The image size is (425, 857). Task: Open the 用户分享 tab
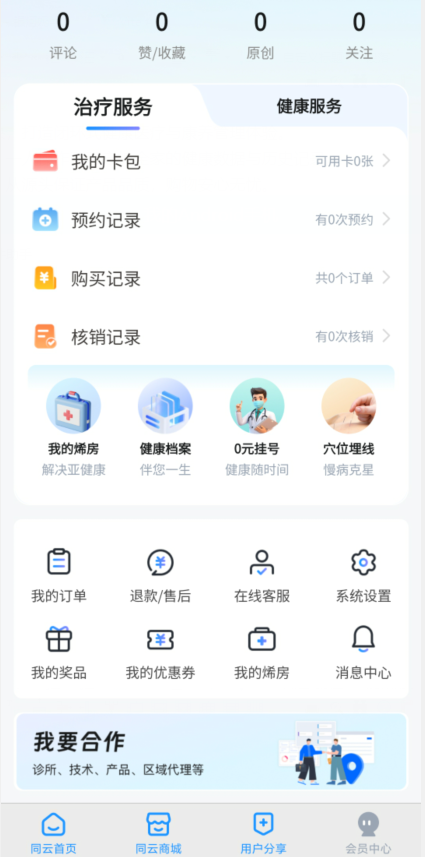point(263,833)
